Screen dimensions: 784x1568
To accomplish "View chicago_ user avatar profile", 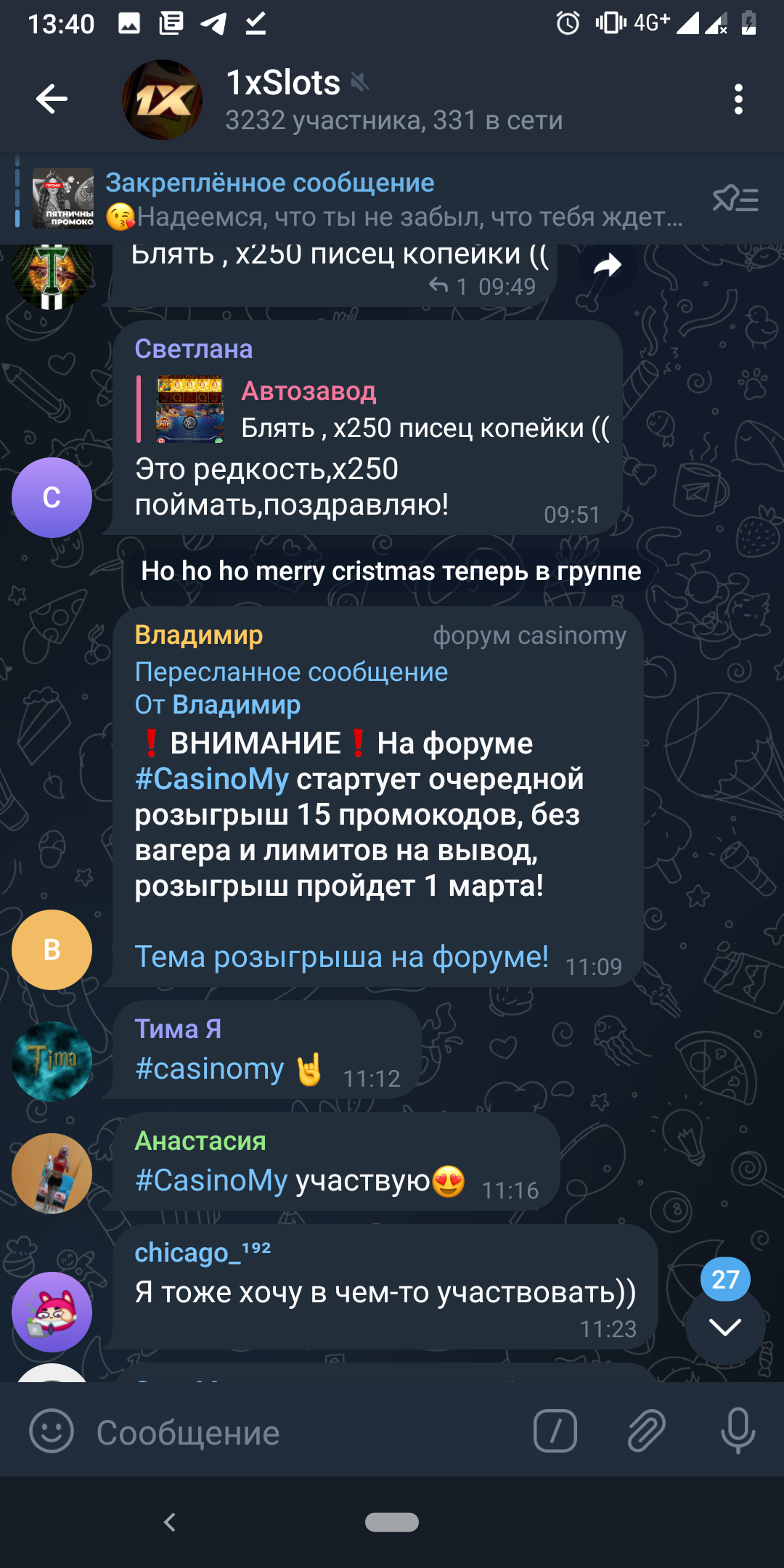I will tap(52, 1312).
